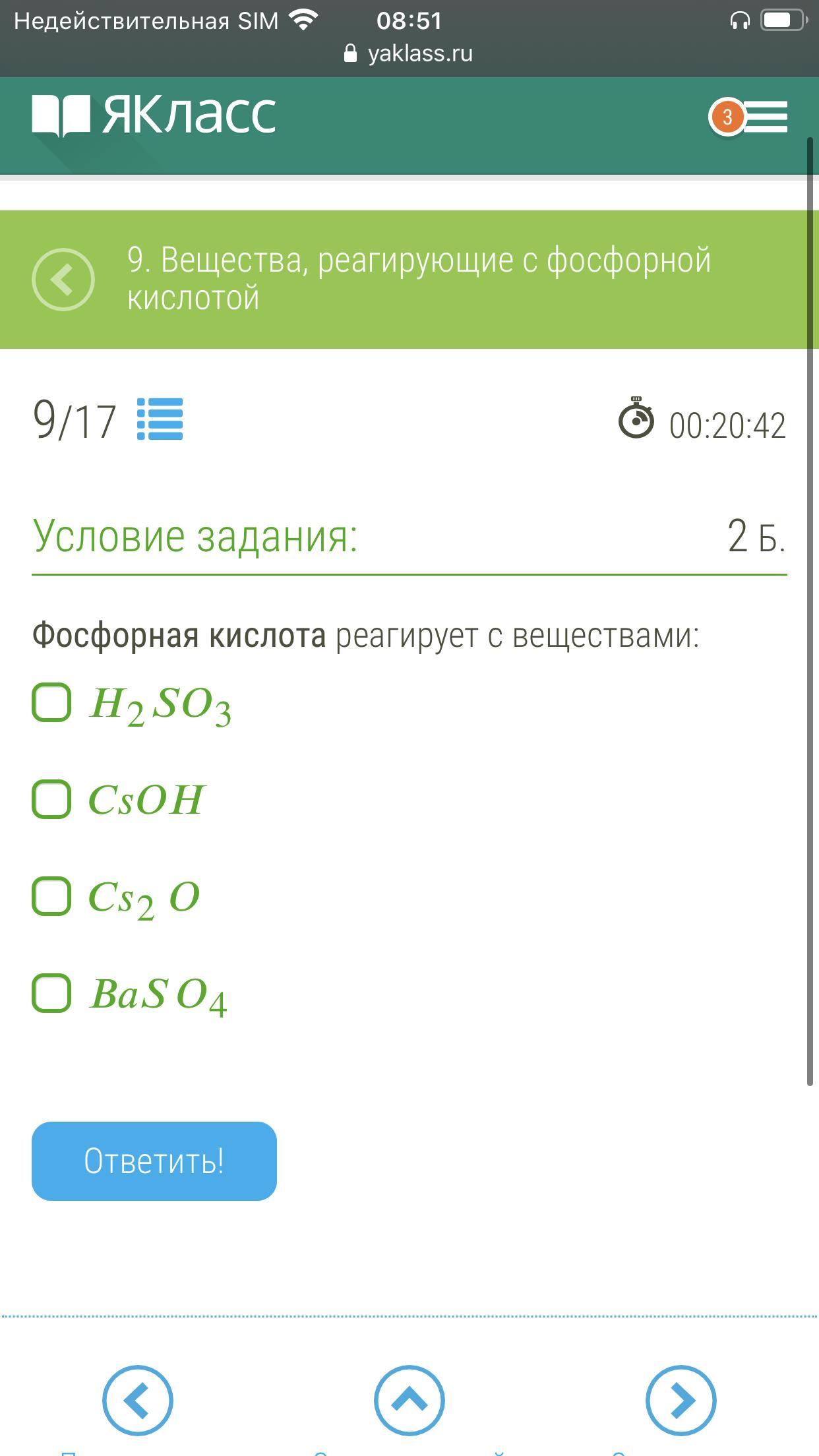This screenshot has width=819, height=1456.
Task: Check the H2SO3 option
Action: (52, 702)
